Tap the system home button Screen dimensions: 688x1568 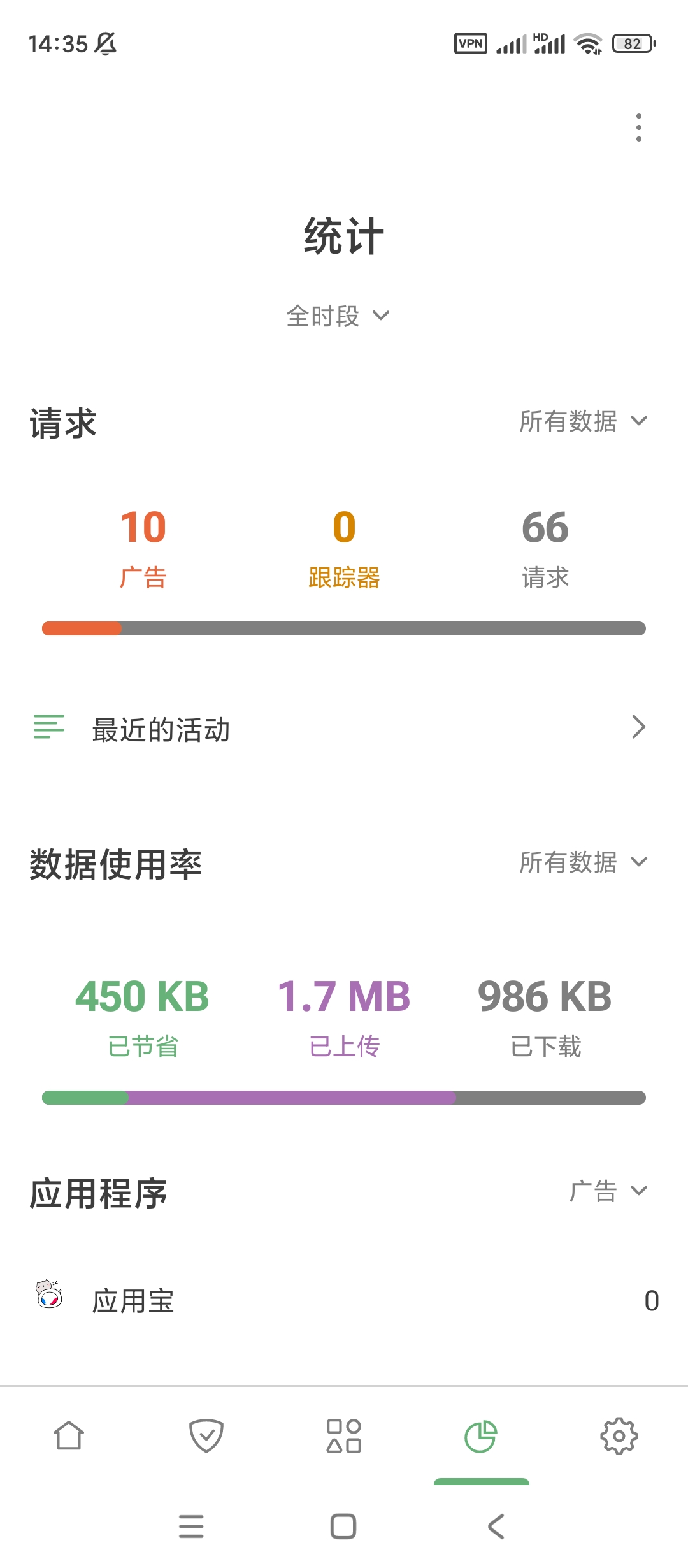pos(343,1527)
